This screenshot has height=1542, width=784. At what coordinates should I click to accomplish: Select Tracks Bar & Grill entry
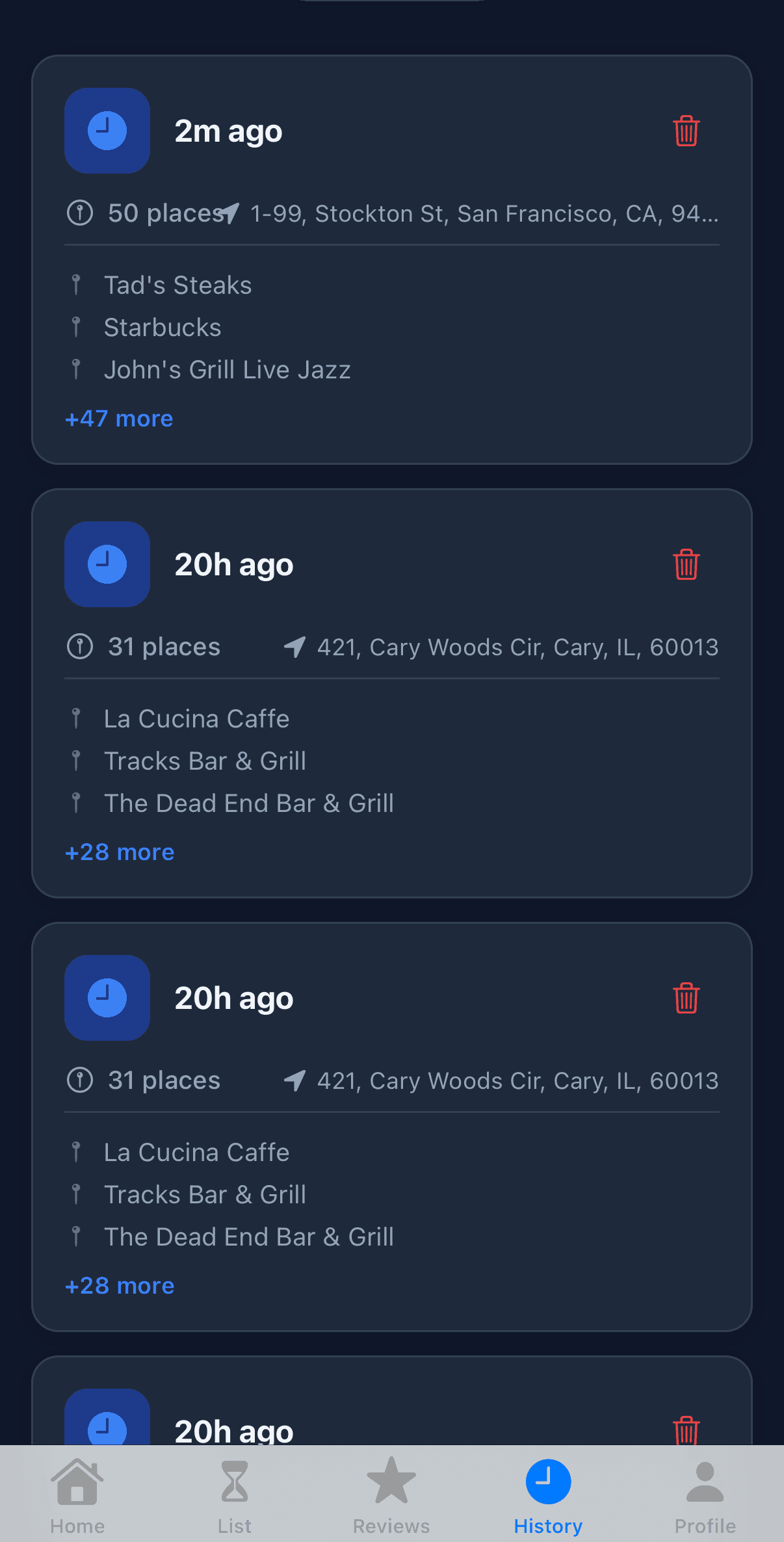(x=205, y=760)
